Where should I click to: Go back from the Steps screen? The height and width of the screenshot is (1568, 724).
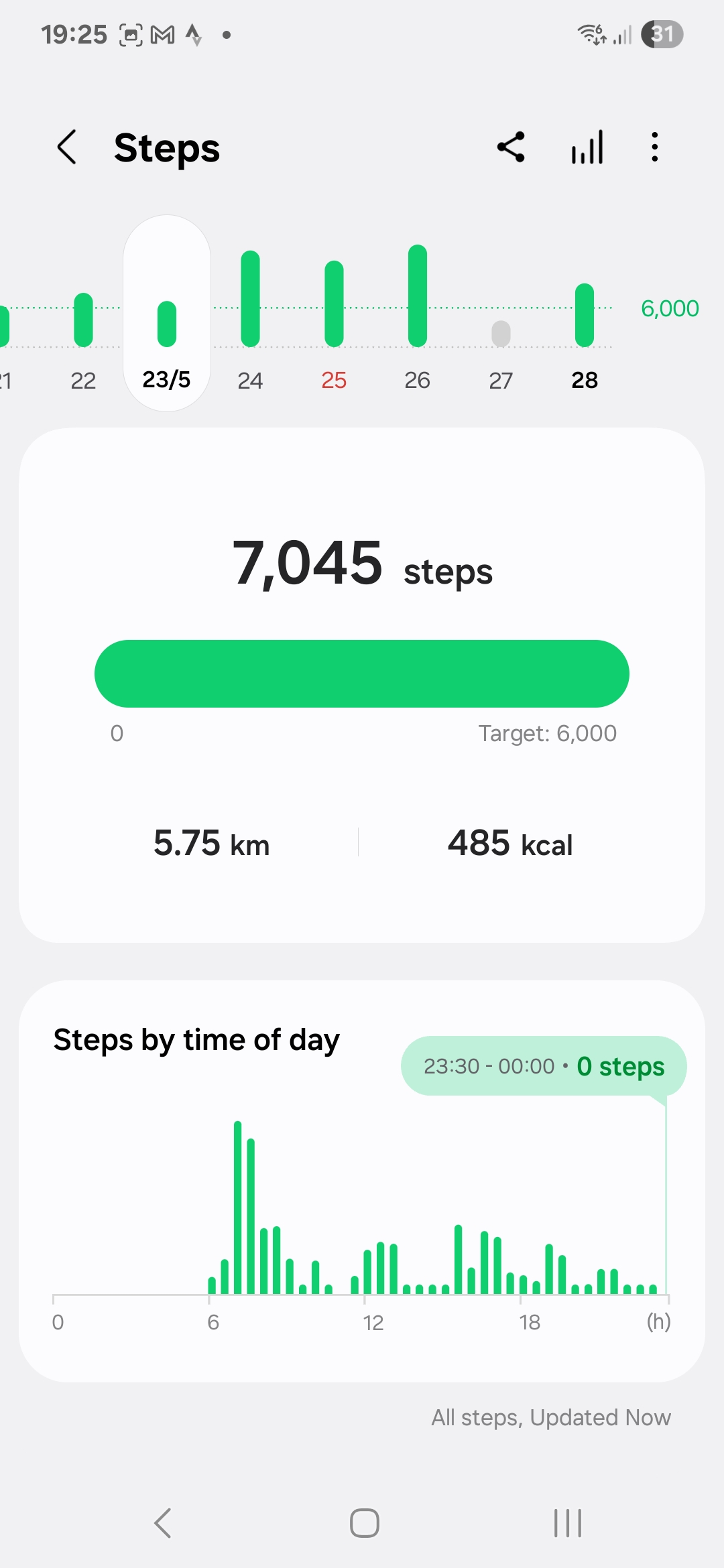pyautogui.click(x=67, y=147)
